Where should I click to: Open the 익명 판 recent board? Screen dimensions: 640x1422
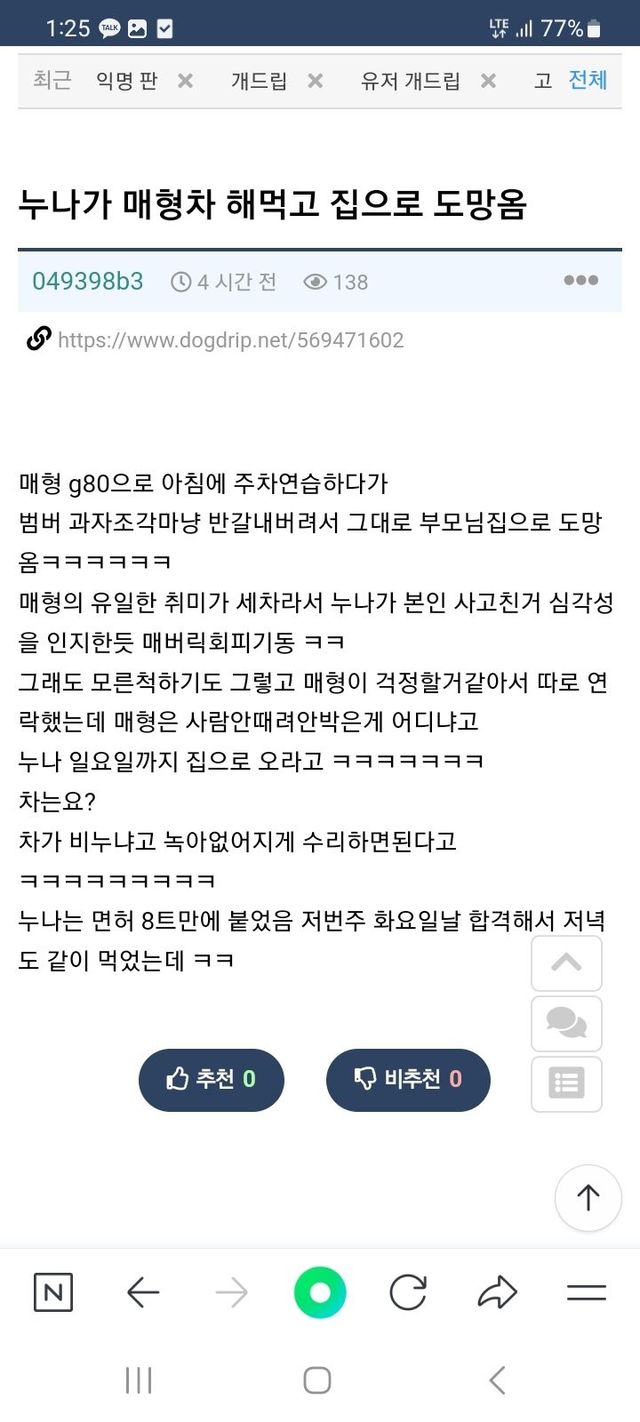click(126, 81)
